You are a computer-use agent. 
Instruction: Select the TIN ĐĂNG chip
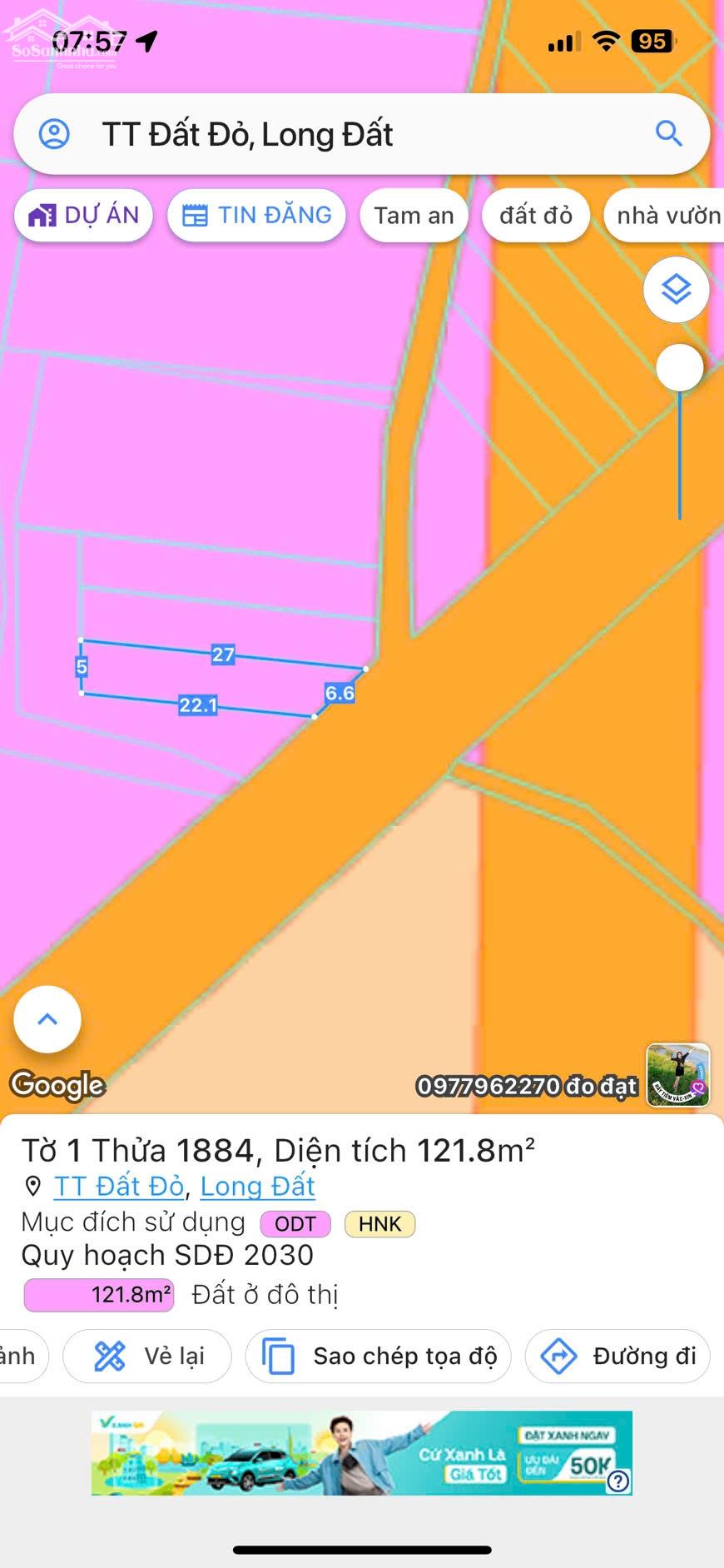[256, 216]
